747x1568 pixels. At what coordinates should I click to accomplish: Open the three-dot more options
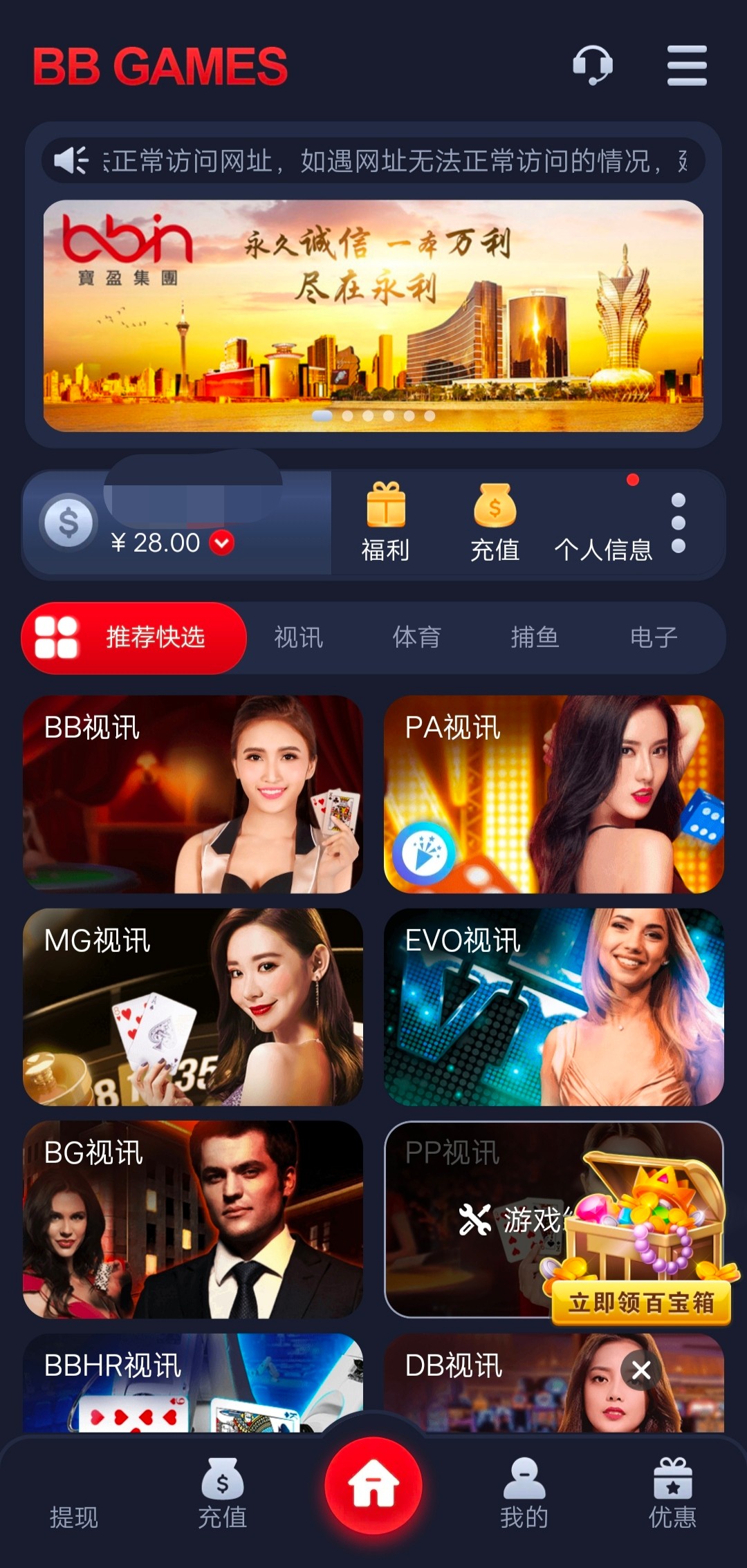coord(679,523)
